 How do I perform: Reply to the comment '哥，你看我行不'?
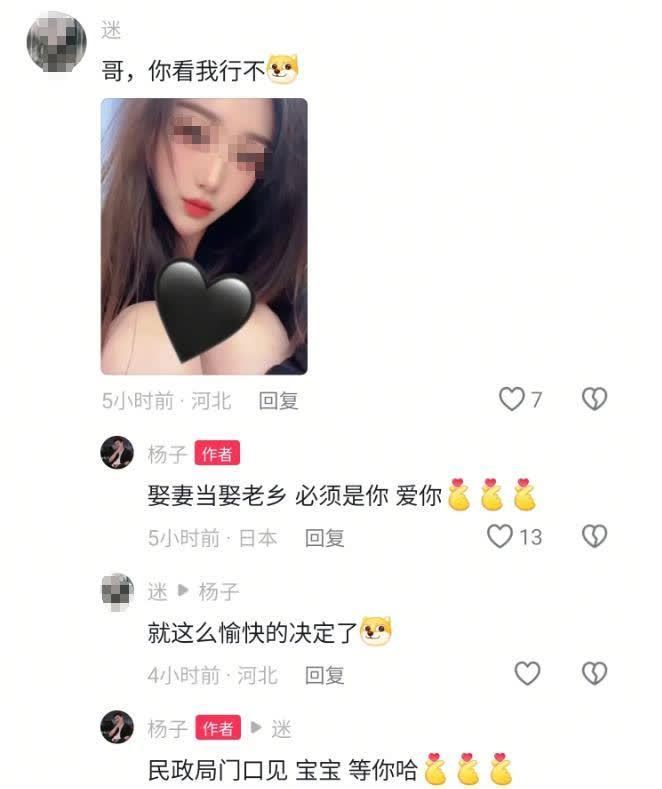pos(278,401)
